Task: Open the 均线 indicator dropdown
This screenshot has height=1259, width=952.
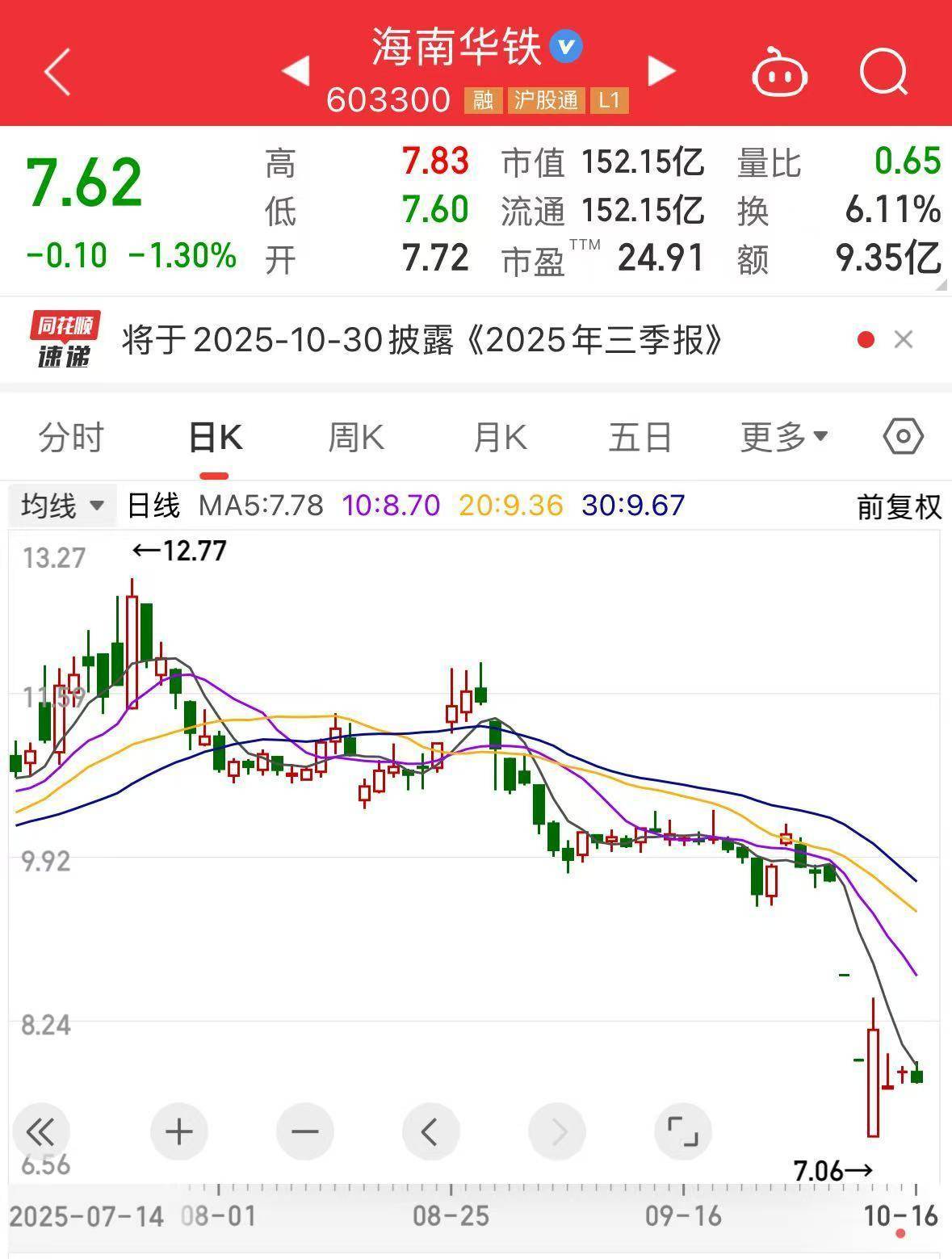Action: (63, 506)
